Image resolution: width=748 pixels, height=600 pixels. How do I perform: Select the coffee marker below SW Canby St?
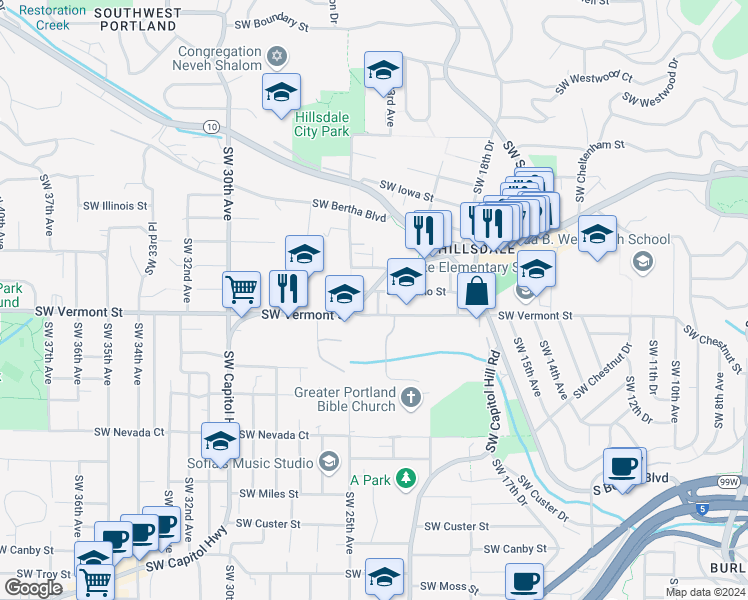coord(524,581)
